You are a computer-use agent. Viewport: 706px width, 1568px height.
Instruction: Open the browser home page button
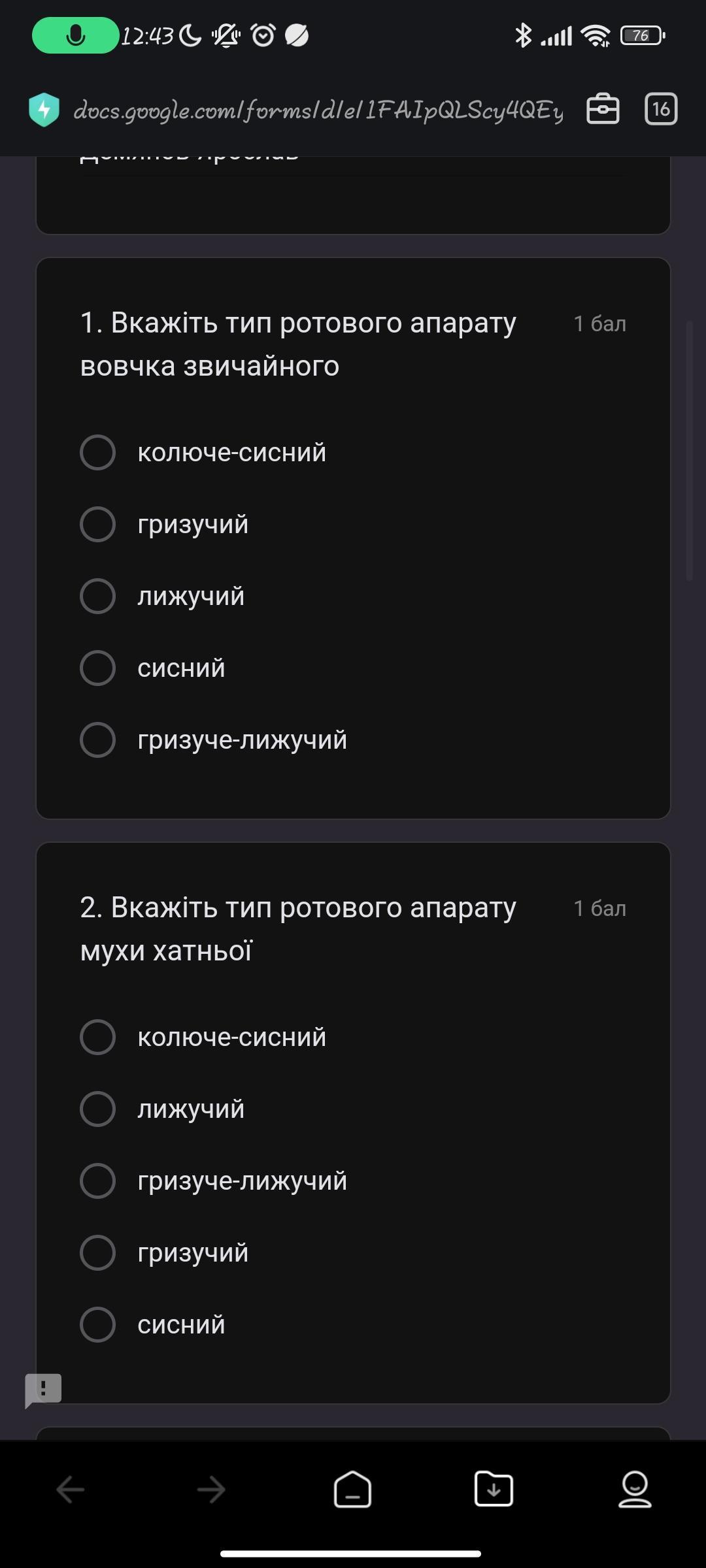click(352, 1490)
